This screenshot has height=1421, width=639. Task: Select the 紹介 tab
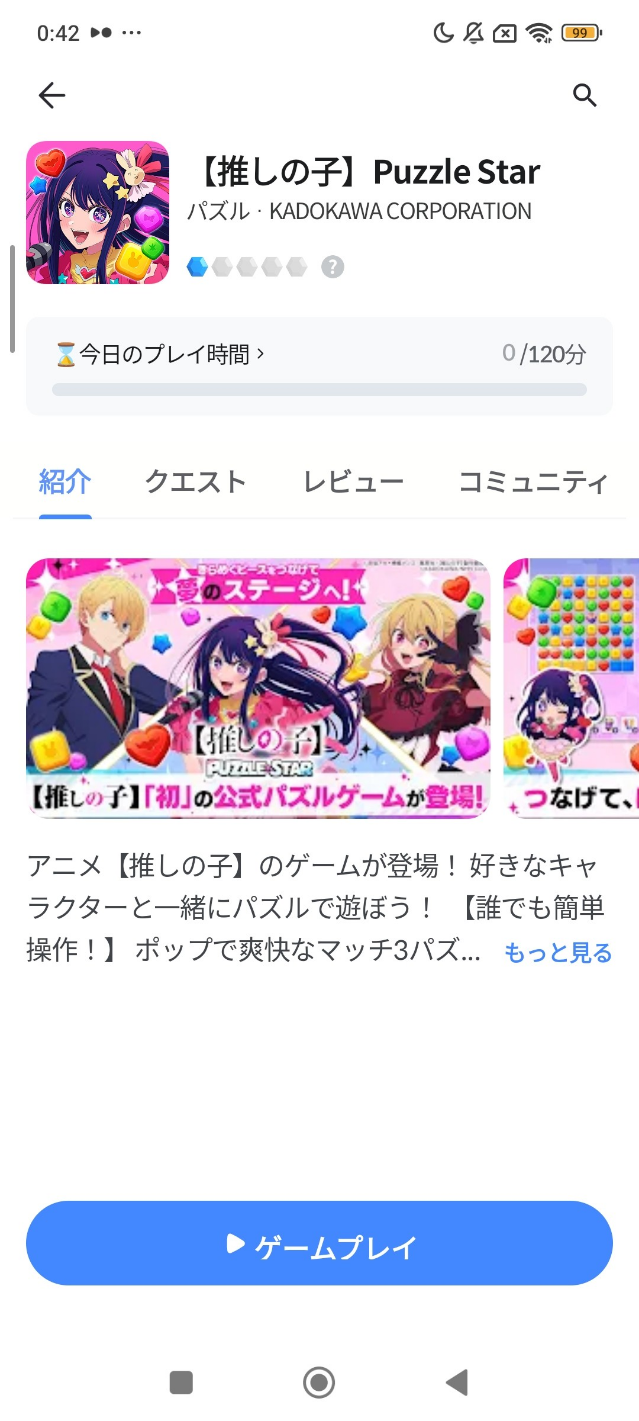[65, 482]
